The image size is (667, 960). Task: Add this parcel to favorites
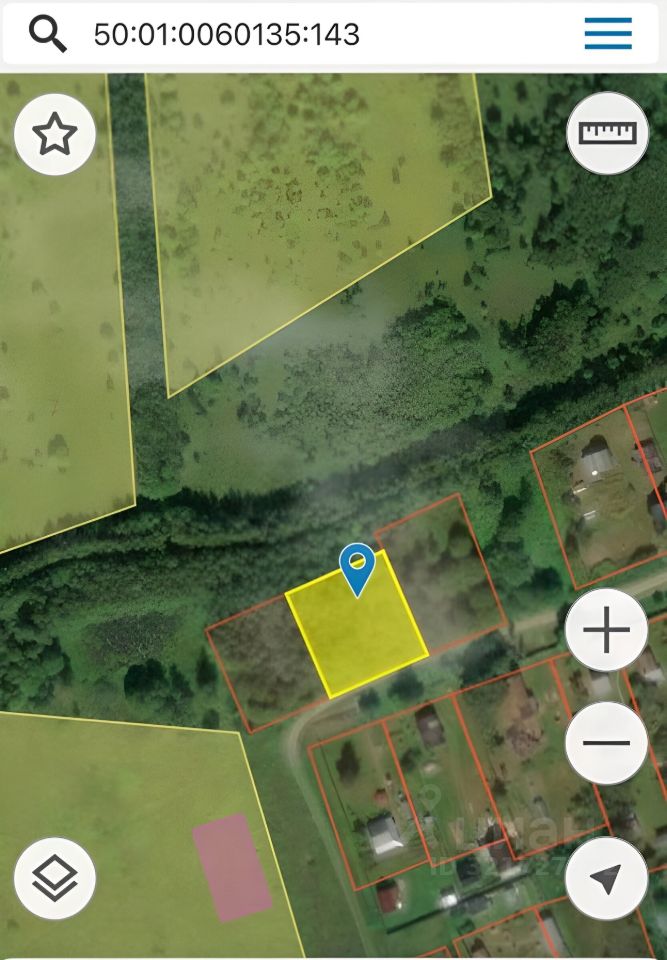55,134
